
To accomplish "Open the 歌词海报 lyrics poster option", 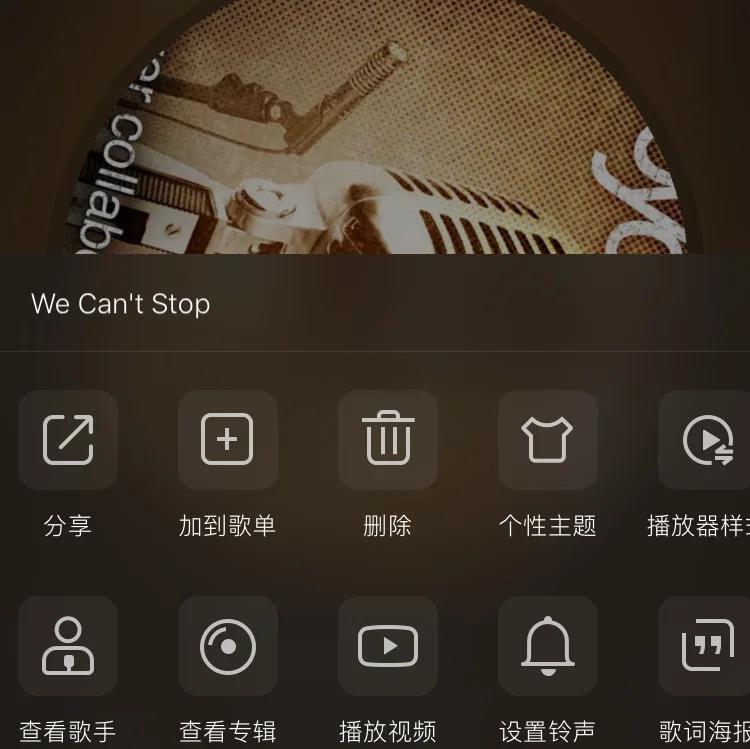I will pos(705,646).
